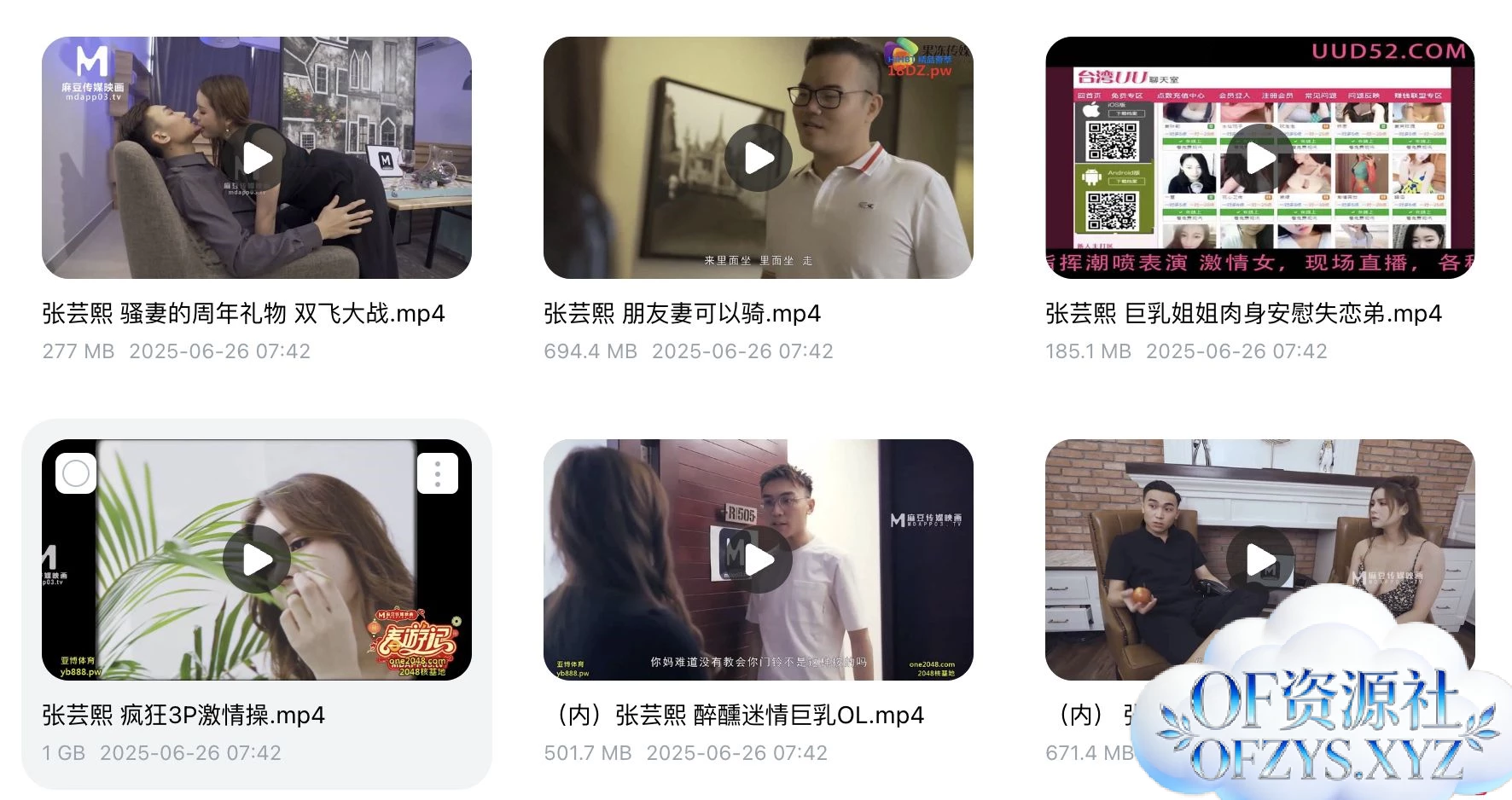
Task: Open the 185.1 MB video file
Action: [x=1259, y=158]
